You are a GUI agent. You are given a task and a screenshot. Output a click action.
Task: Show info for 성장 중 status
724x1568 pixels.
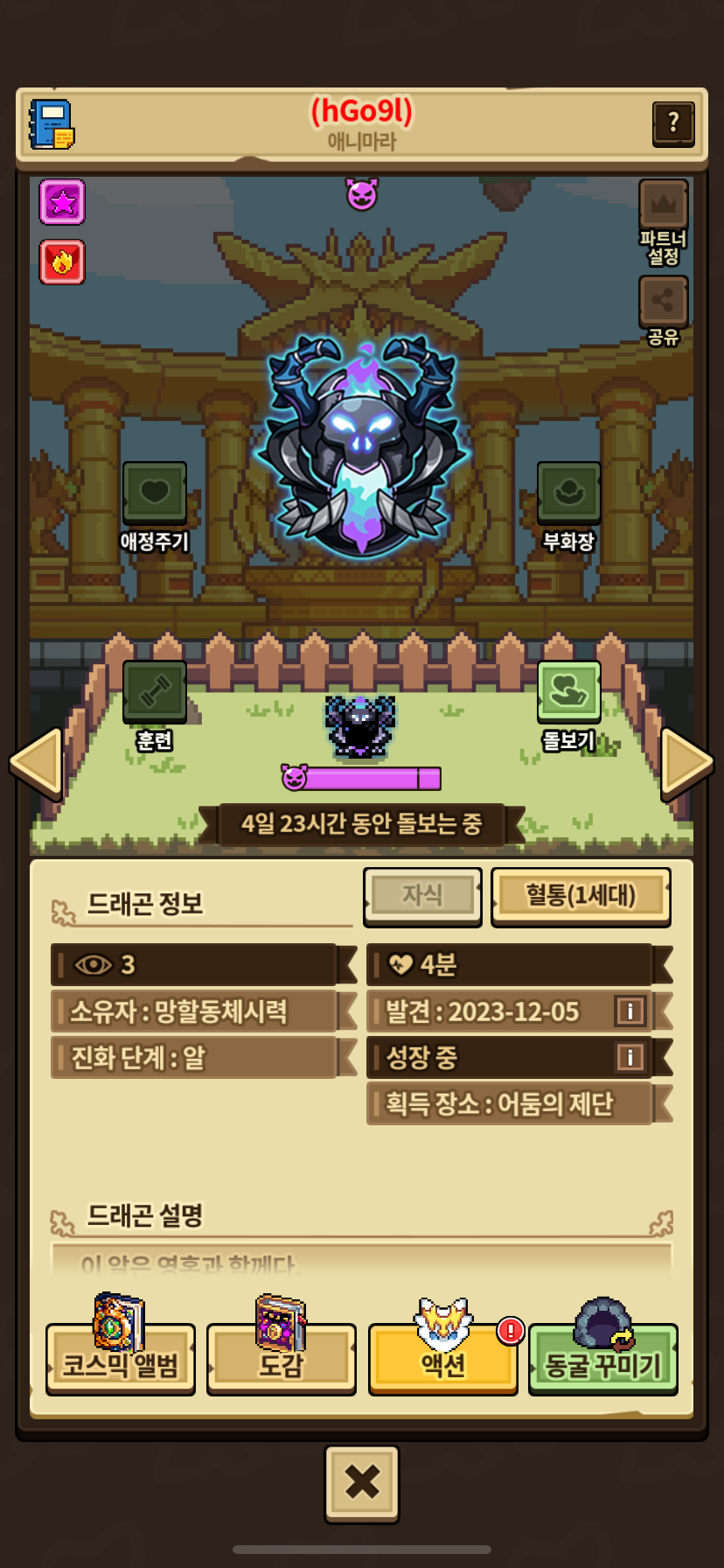pyautogui.click(x=630, y=1057)
